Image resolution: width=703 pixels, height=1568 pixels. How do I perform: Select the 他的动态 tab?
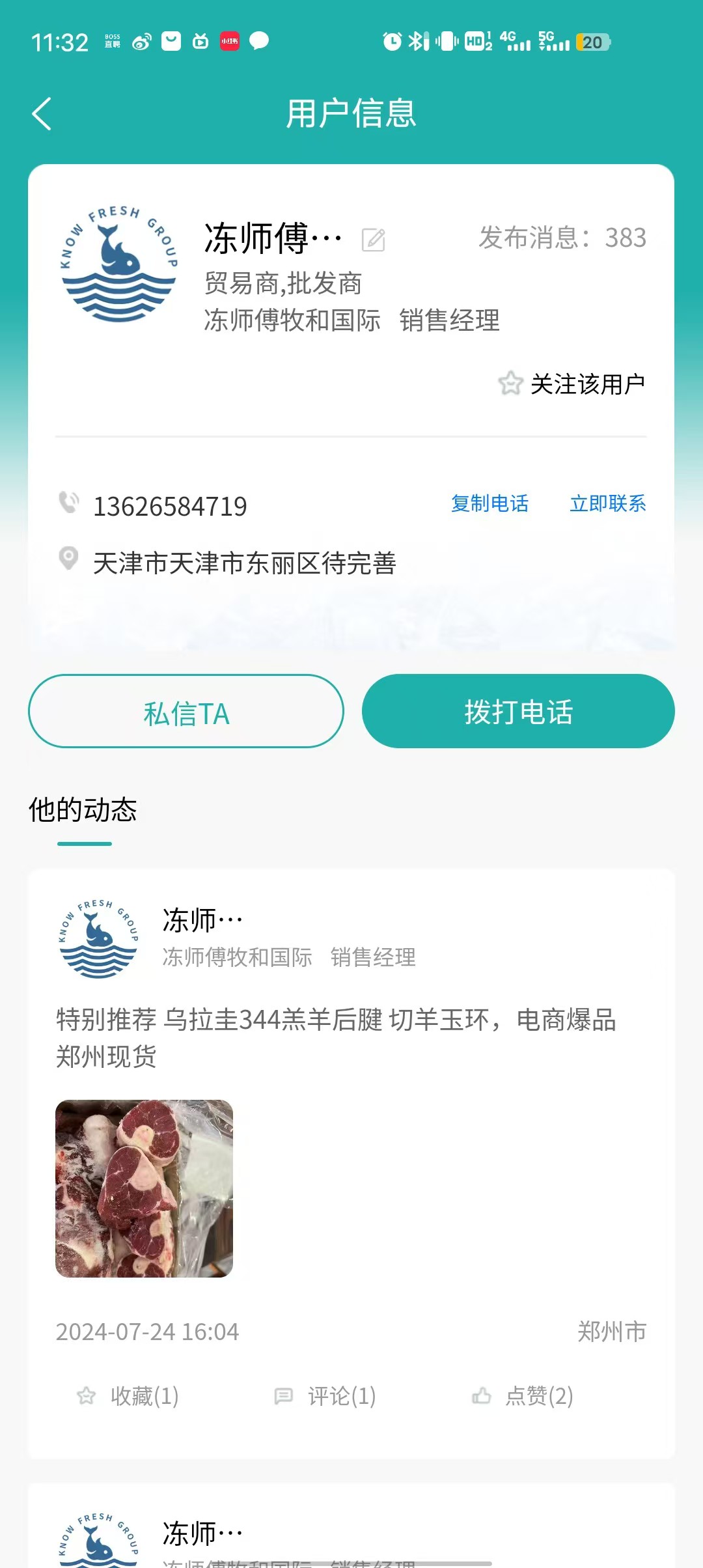coord(83,811)
